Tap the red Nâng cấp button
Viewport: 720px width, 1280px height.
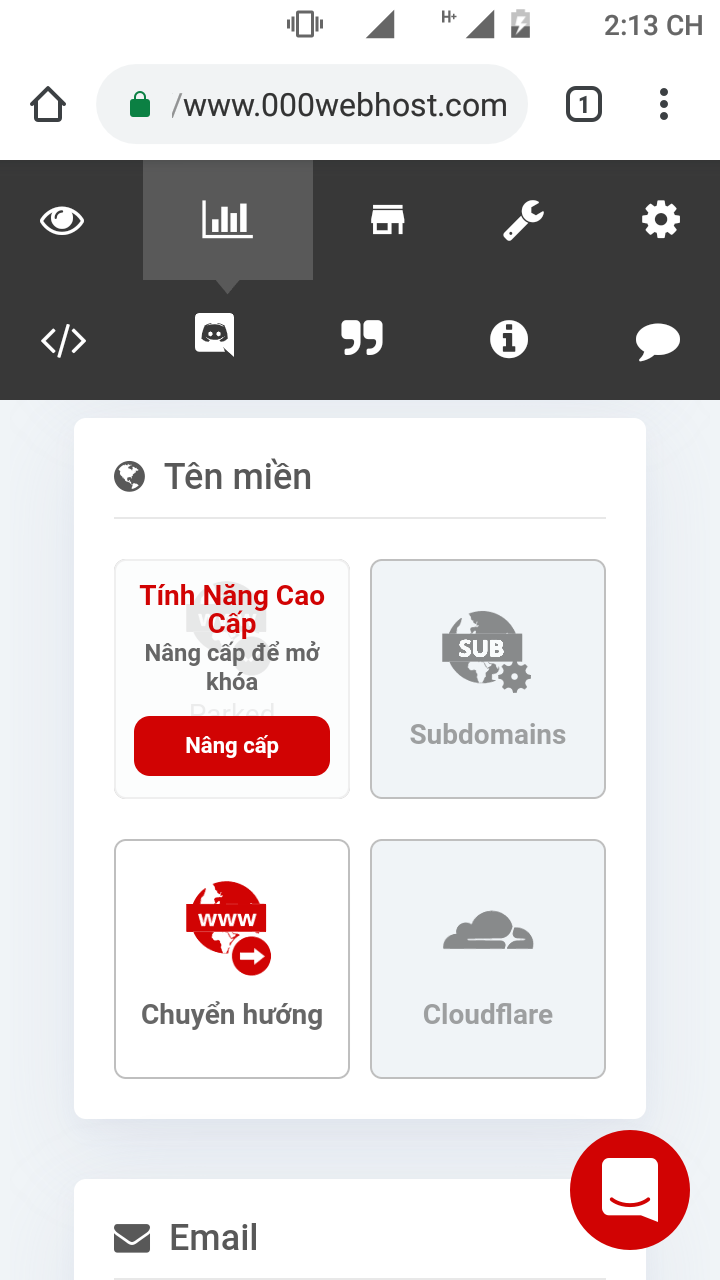pyautogui.click(x=232, y=746)
